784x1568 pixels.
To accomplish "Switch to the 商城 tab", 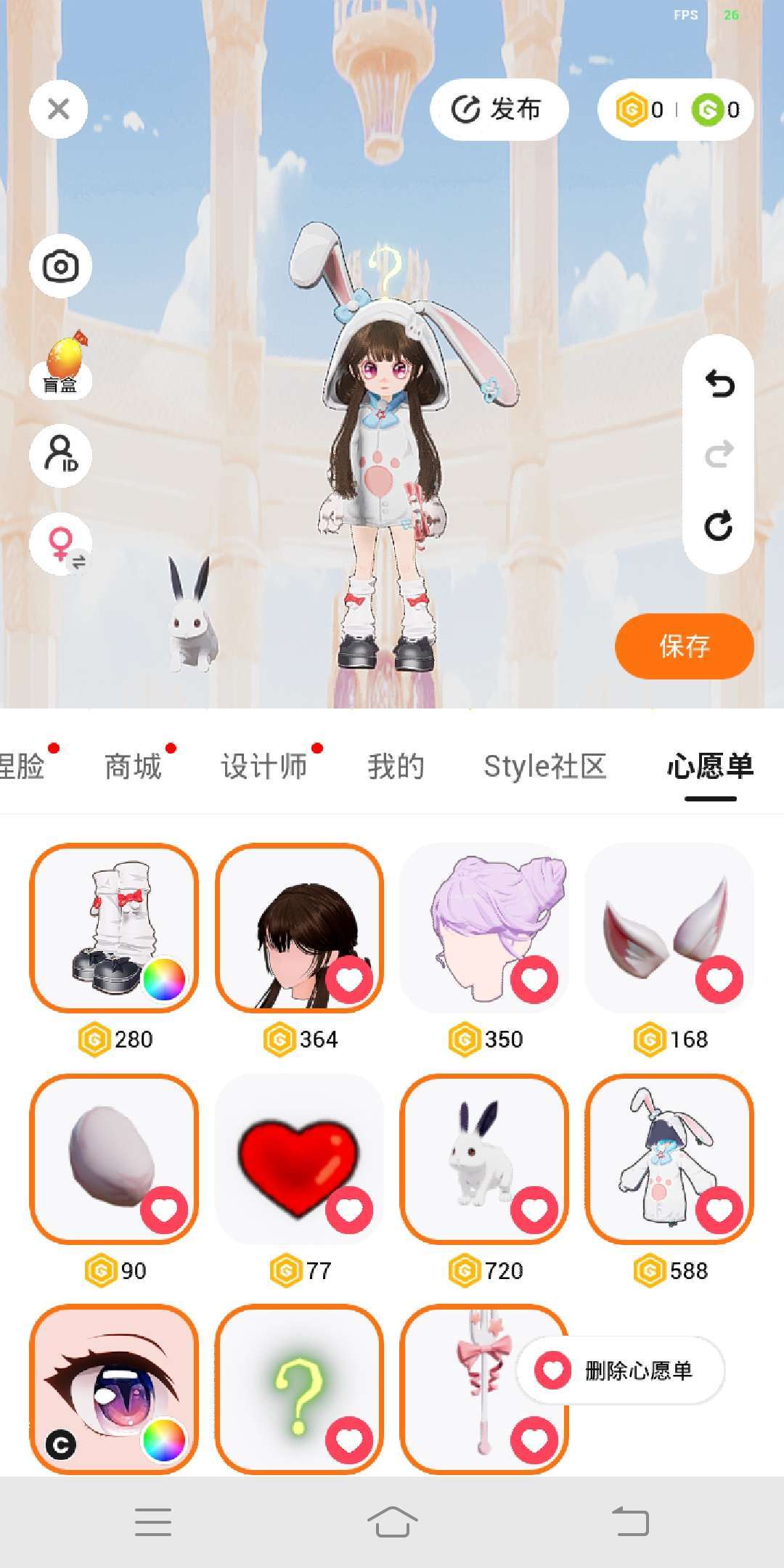I will click(134, 767).
